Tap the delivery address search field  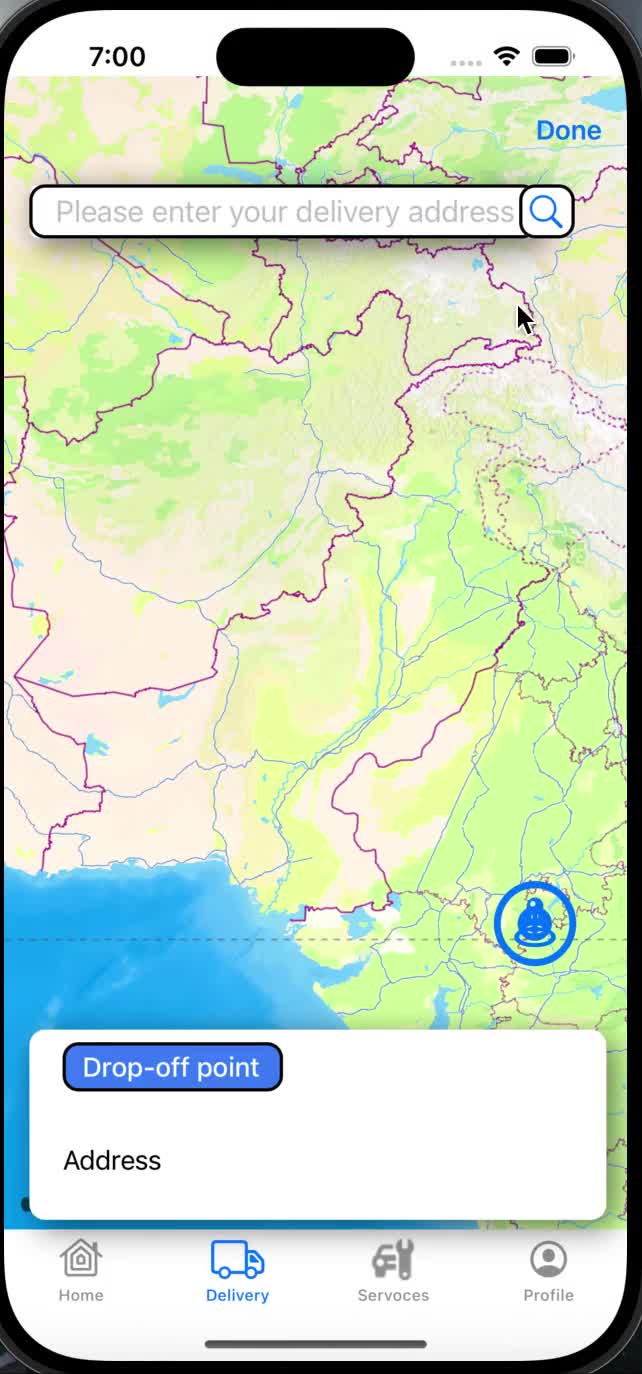(276, 211)
